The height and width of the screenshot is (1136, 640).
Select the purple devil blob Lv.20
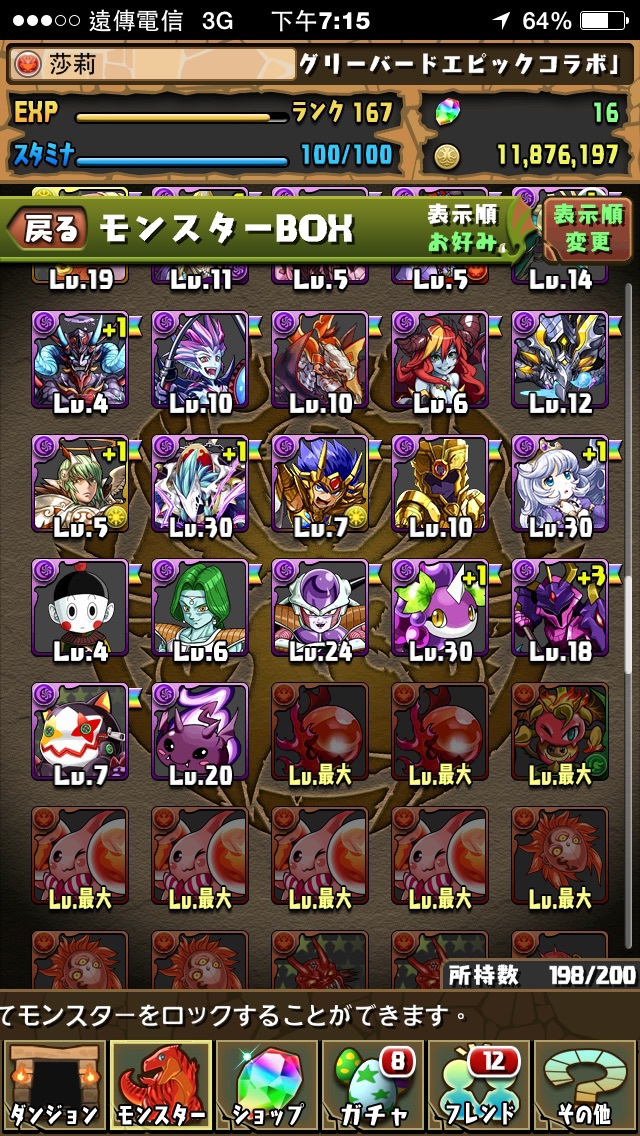(200, 732)
